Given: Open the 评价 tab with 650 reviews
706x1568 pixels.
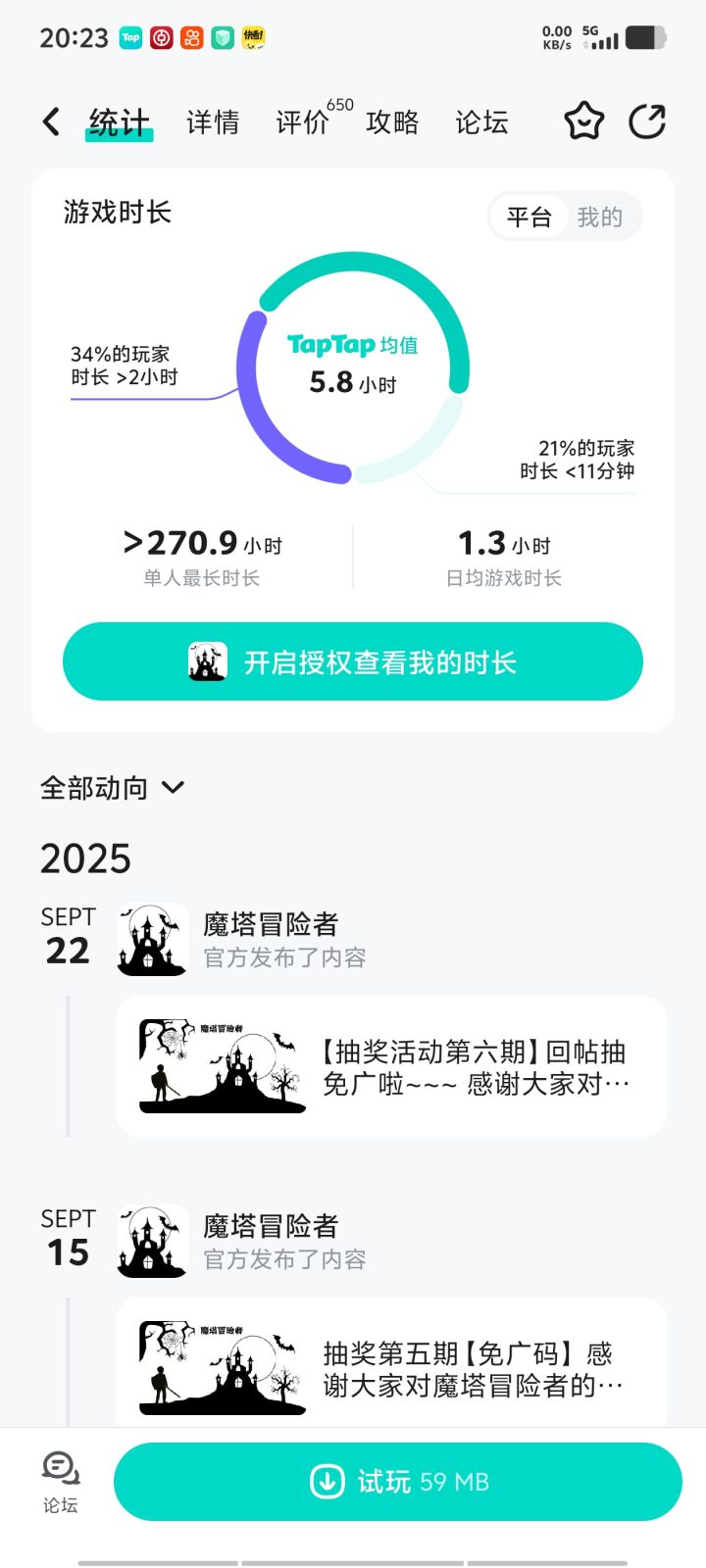Looking at the screenshot, I should pos(301,123).
